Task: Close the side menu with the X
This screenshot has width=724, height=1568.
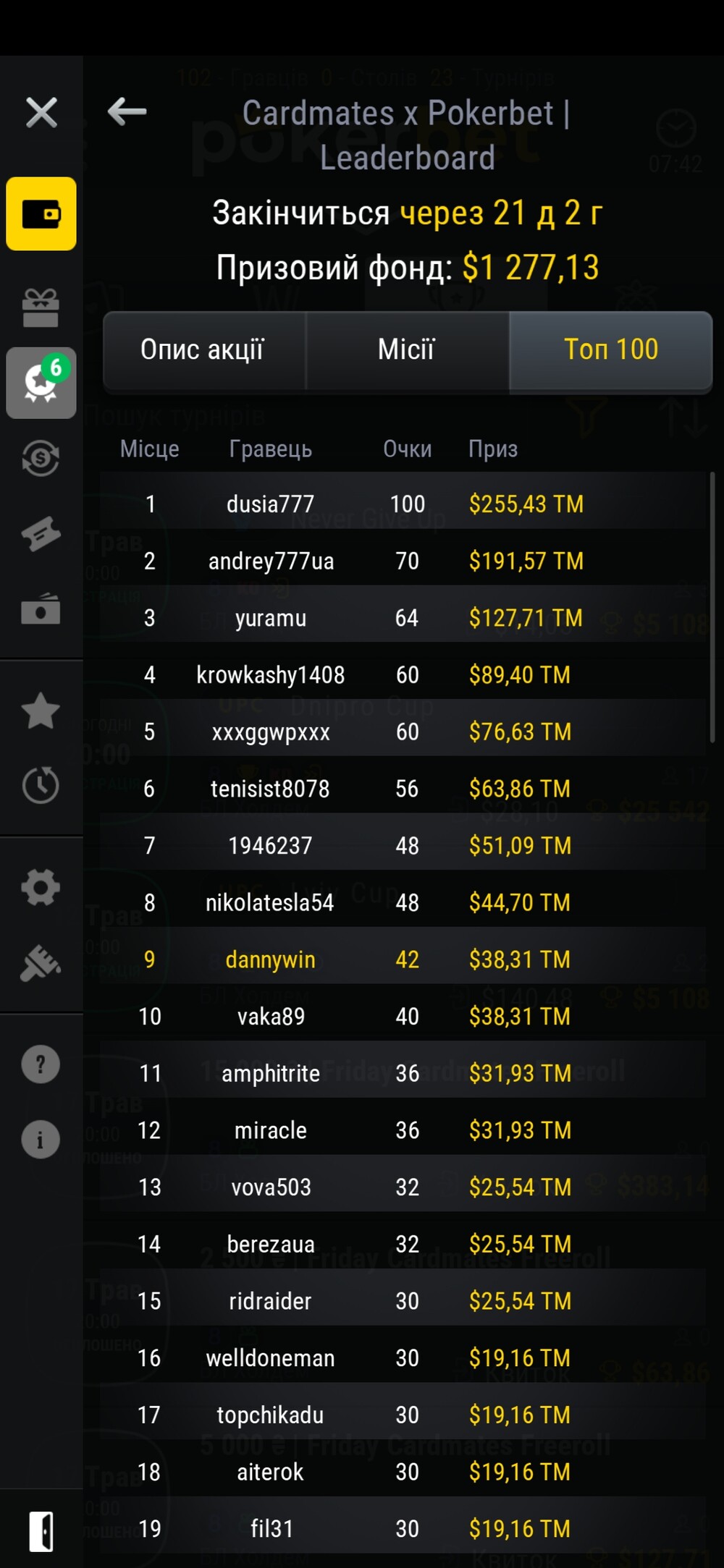Action: tap(41, 113)
